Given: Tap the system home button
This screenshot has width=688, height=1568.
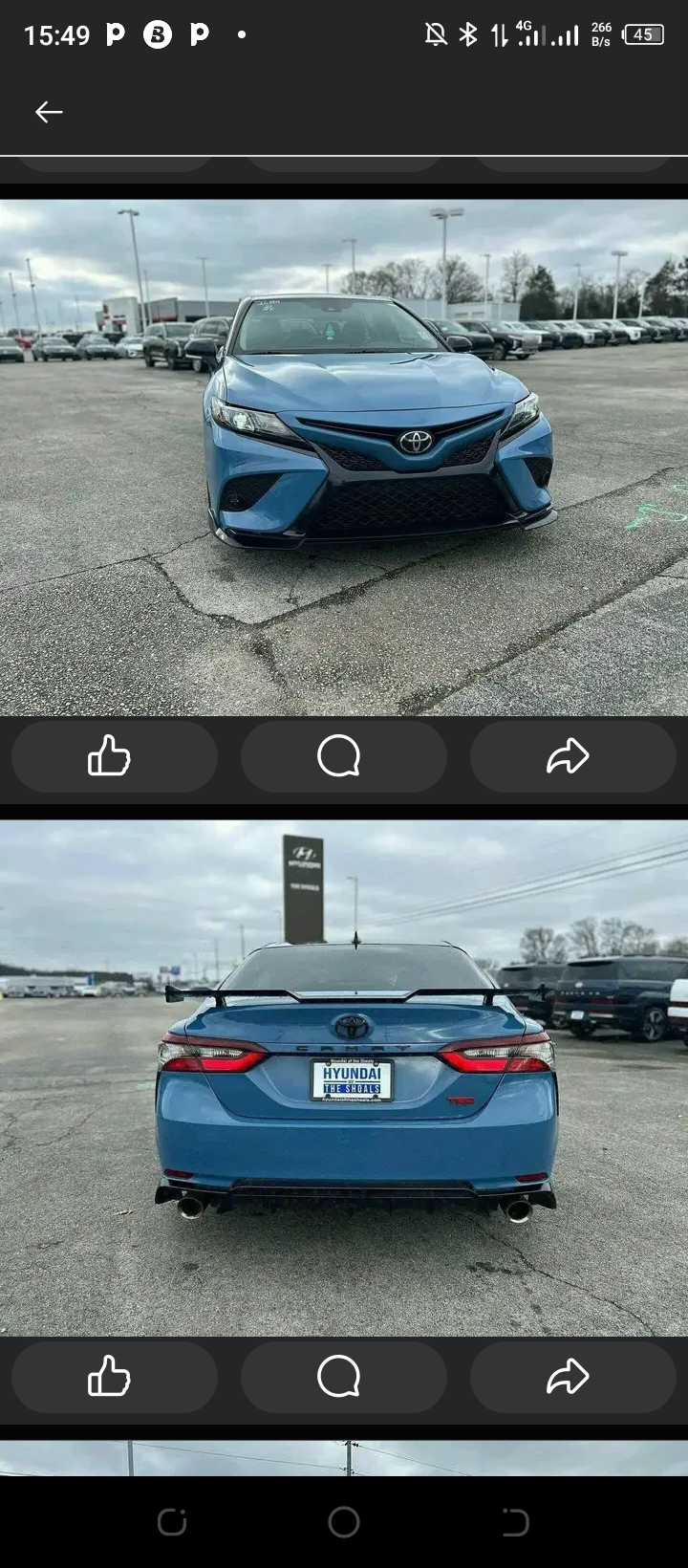Looking at the screenshot, I should [344, 1522].
